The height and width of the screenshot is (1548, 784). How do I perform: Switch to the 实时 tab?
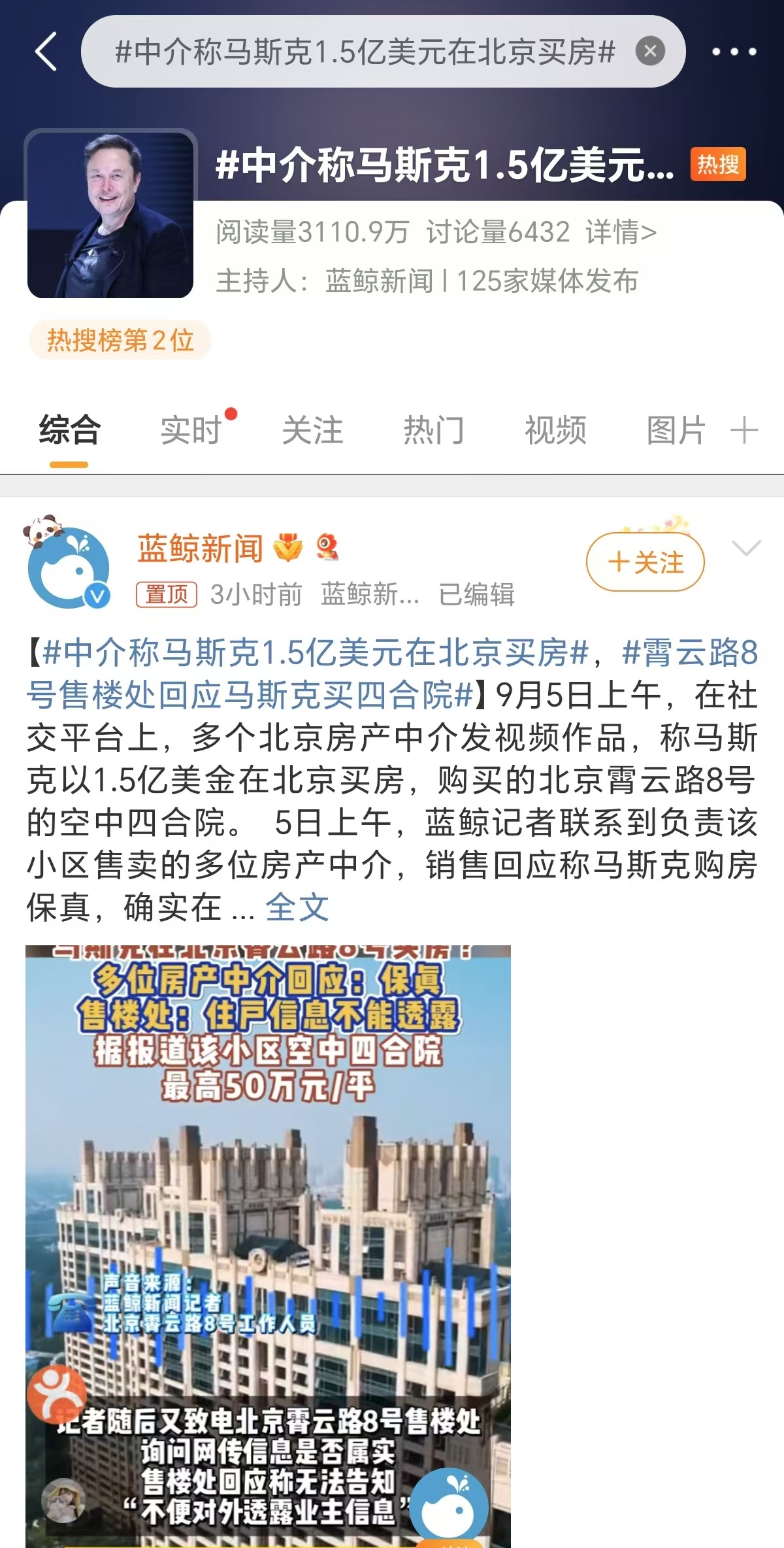(x=191, y=430)
